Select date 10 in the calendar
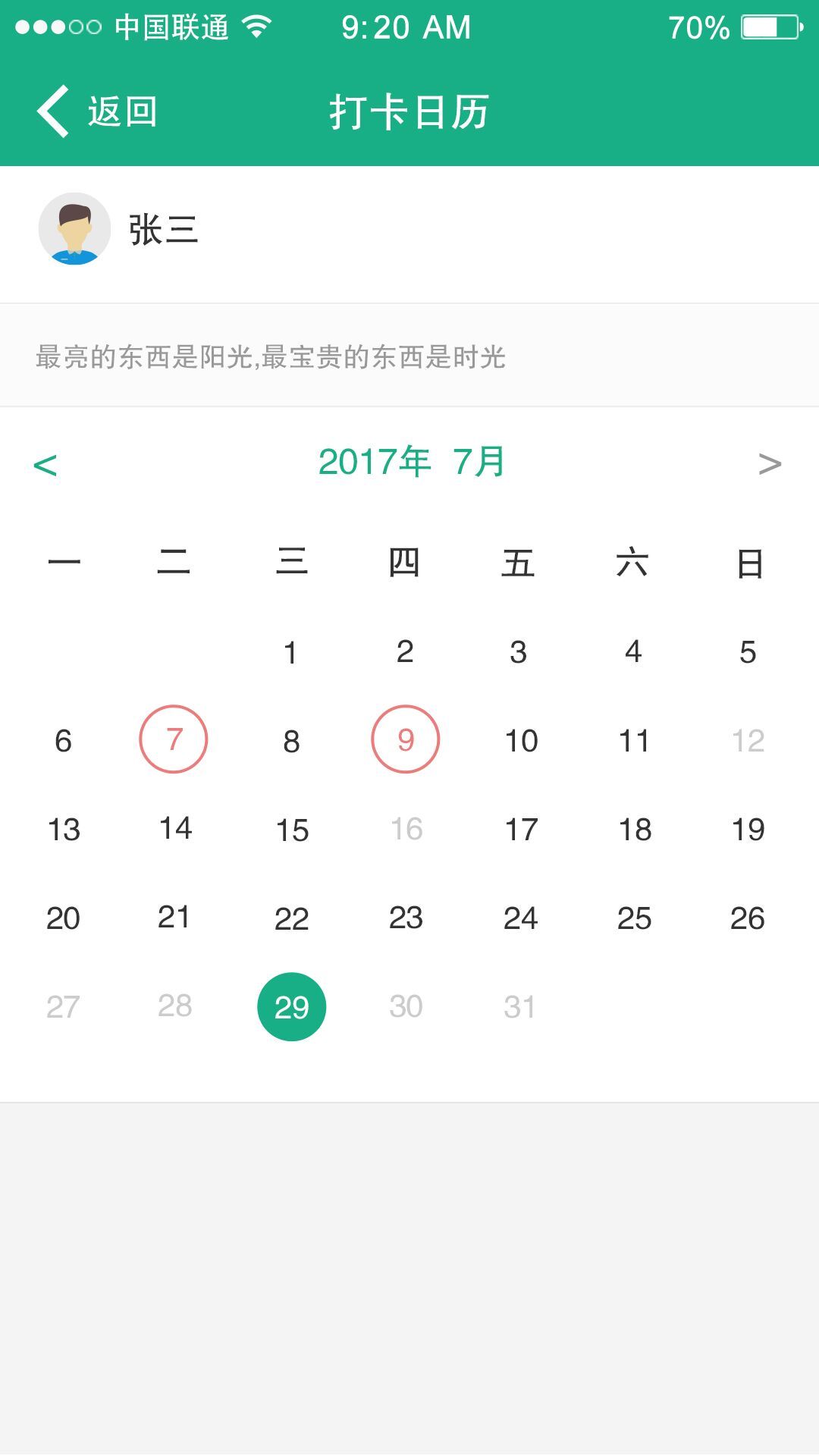 coord(521,740)
